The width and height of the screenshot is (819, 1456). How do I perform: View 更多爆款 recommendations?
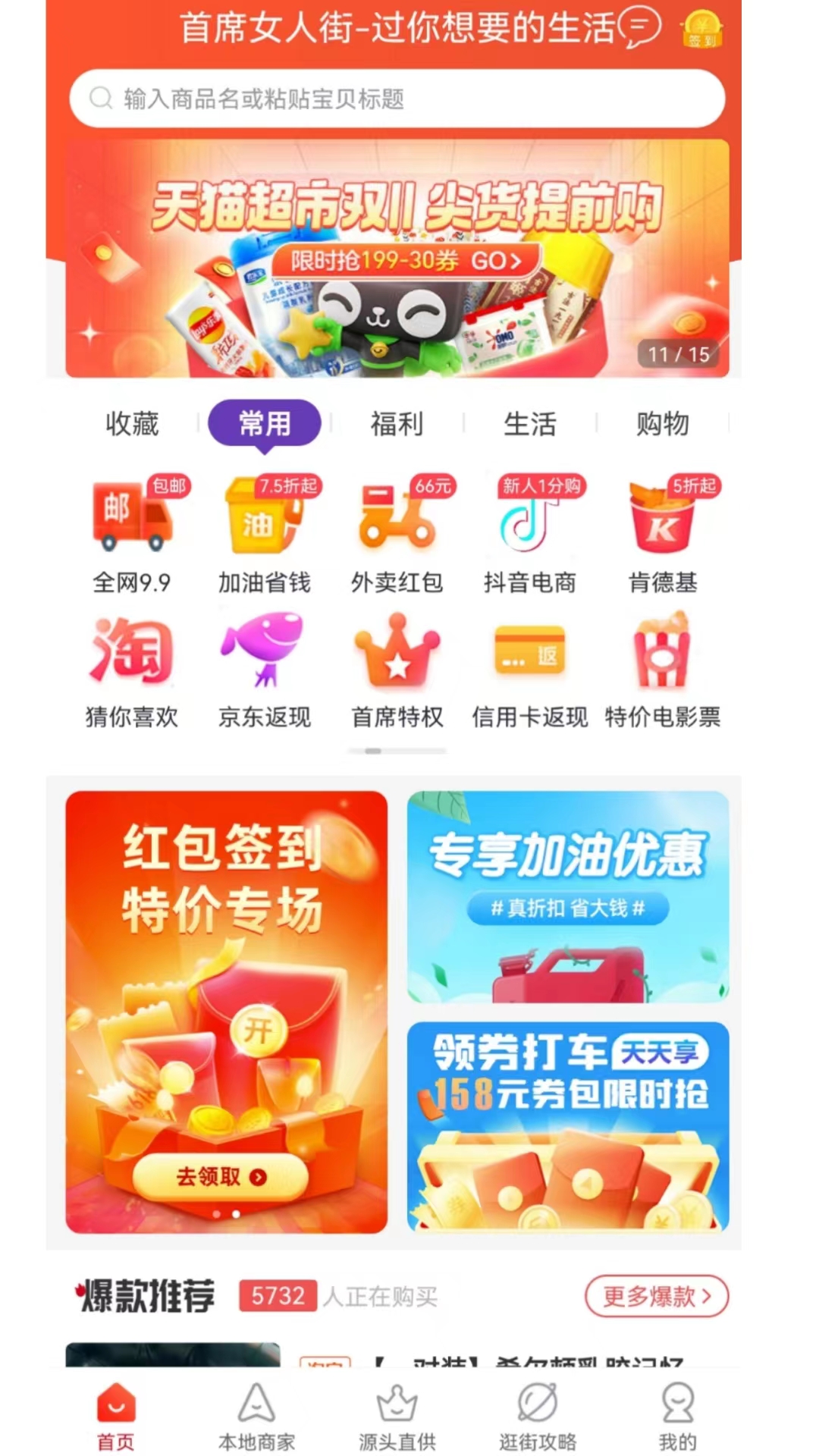[656, 1296]
